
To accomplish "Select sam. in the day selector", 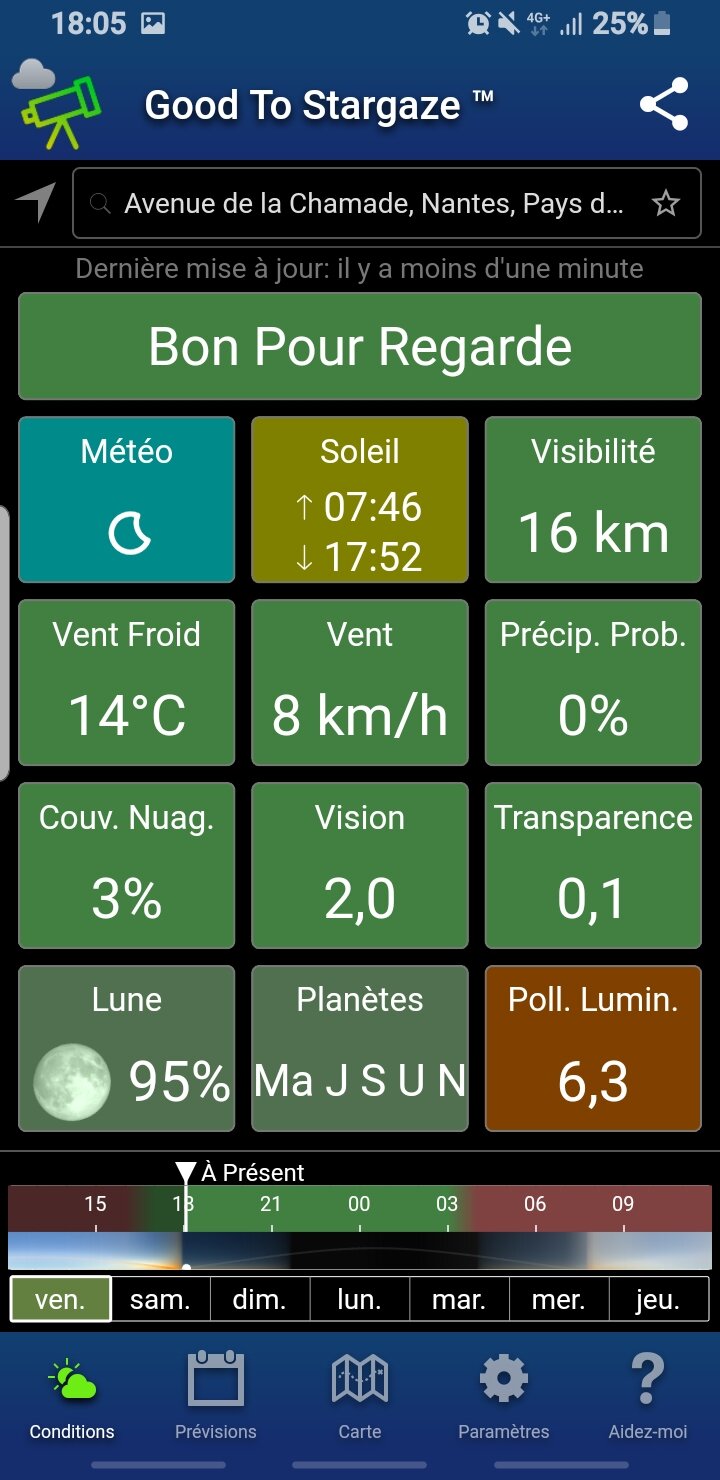I will pos(160,1300).
